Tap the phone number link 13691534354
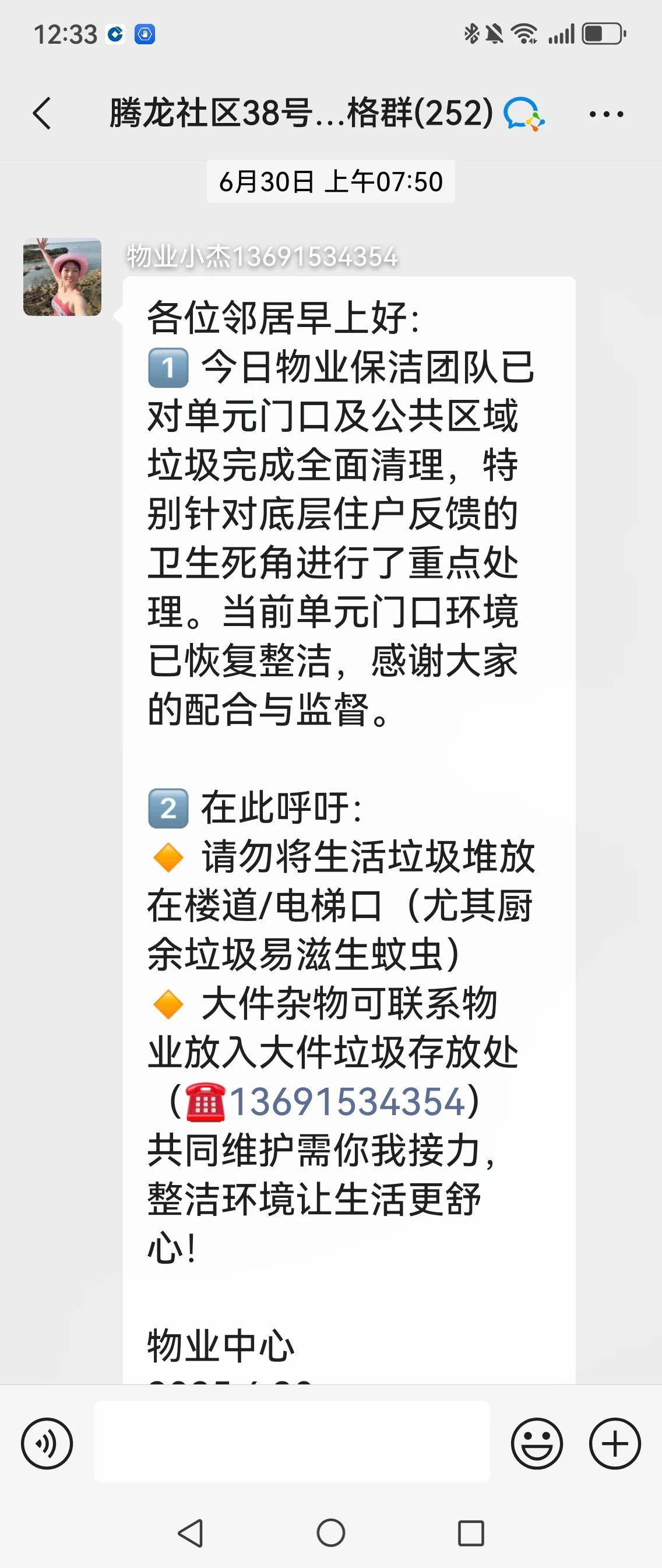 click(347, 1101)
